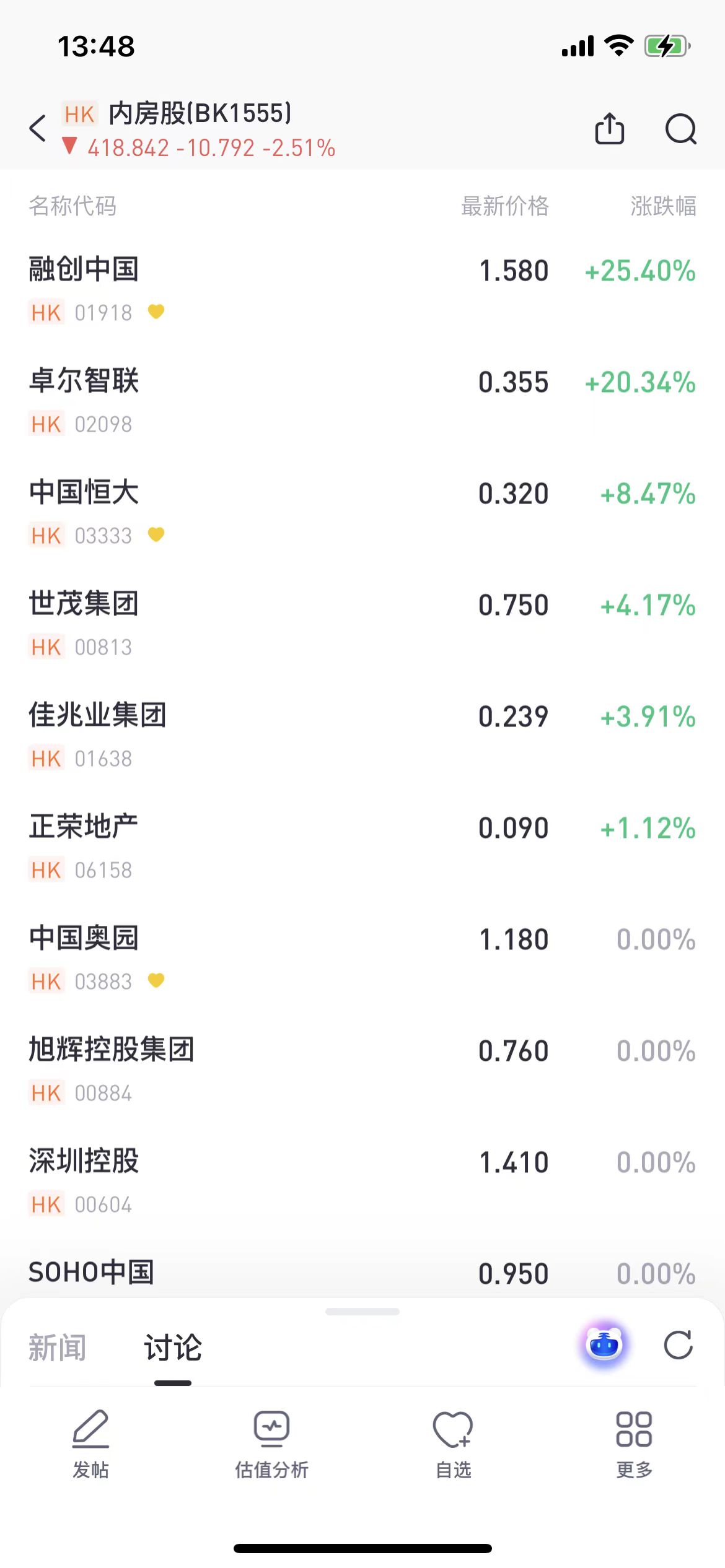Viewport: 725px width, 1568px height.
Task: Write a new post via 发帖
Action: pos(90,1444)
